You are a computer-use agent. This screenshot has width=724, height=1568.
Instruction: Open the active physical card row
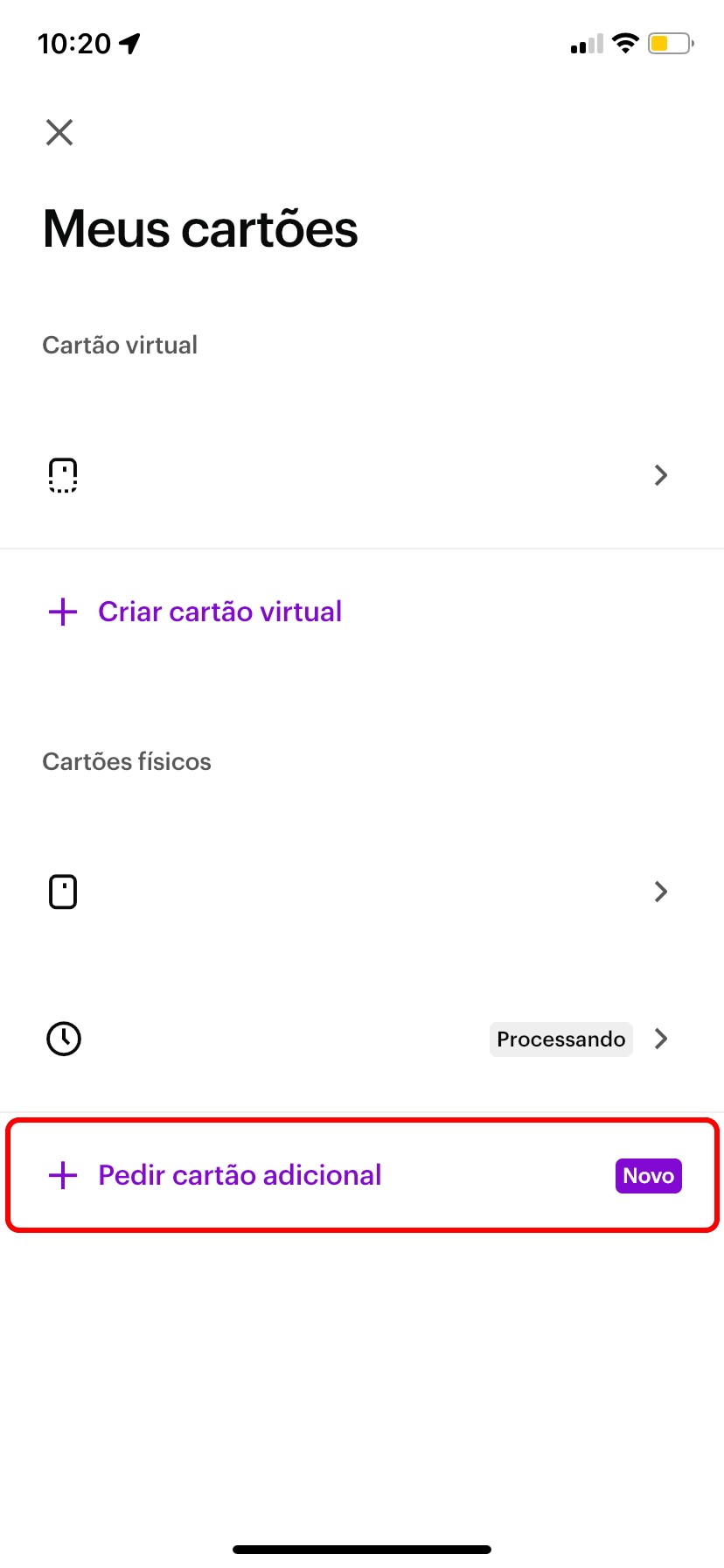360,892
